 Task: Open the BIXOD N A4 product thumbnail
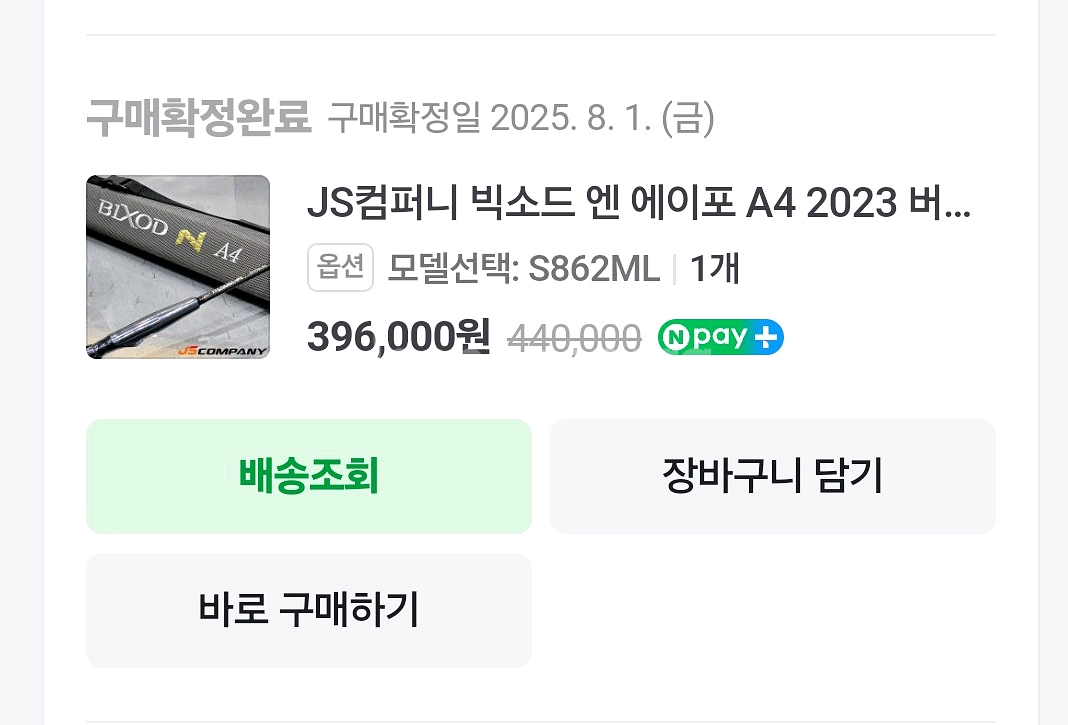[x=178, y=267]
